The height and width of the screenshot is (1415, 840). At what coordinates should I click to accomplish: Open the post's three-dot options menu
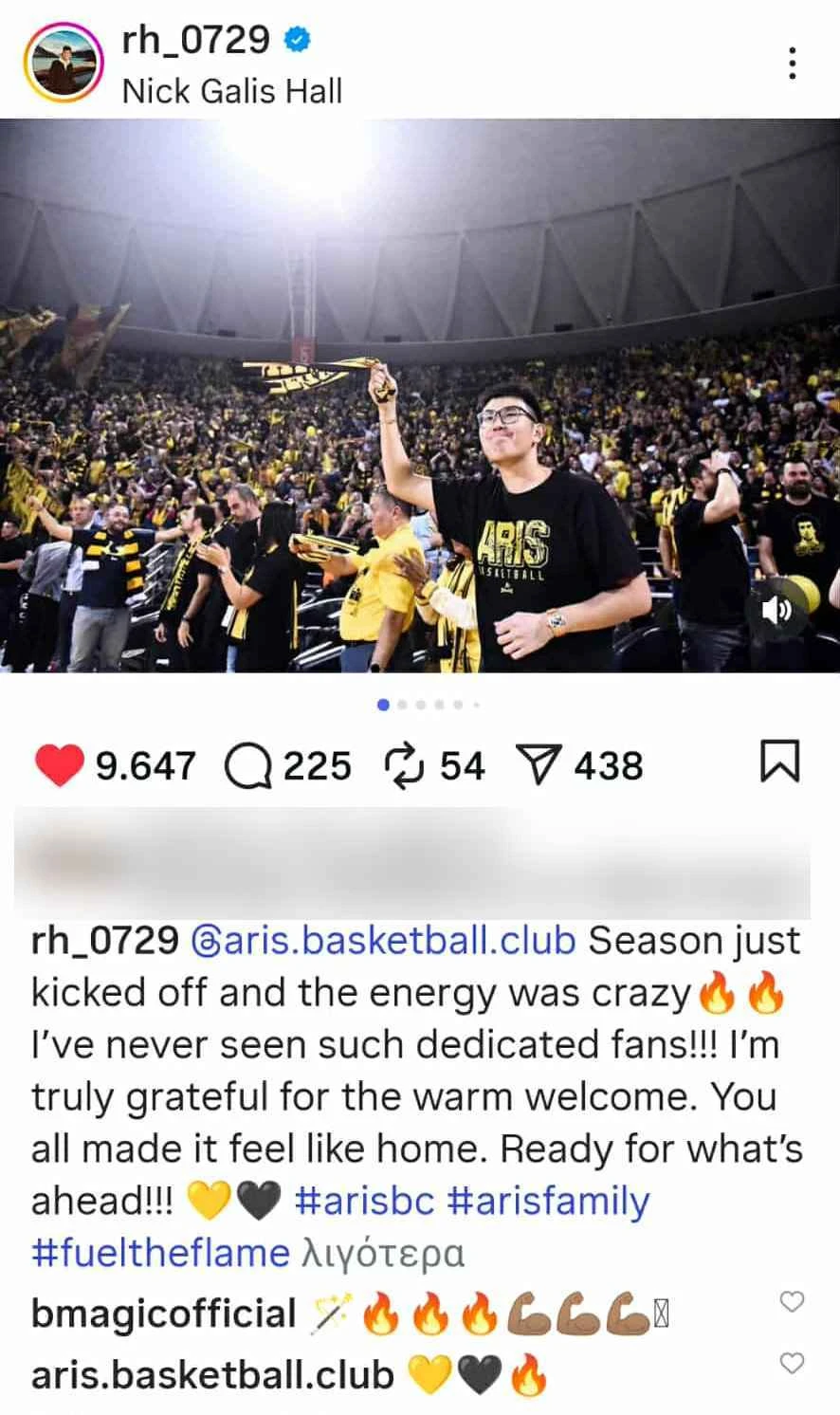[792, 63]
